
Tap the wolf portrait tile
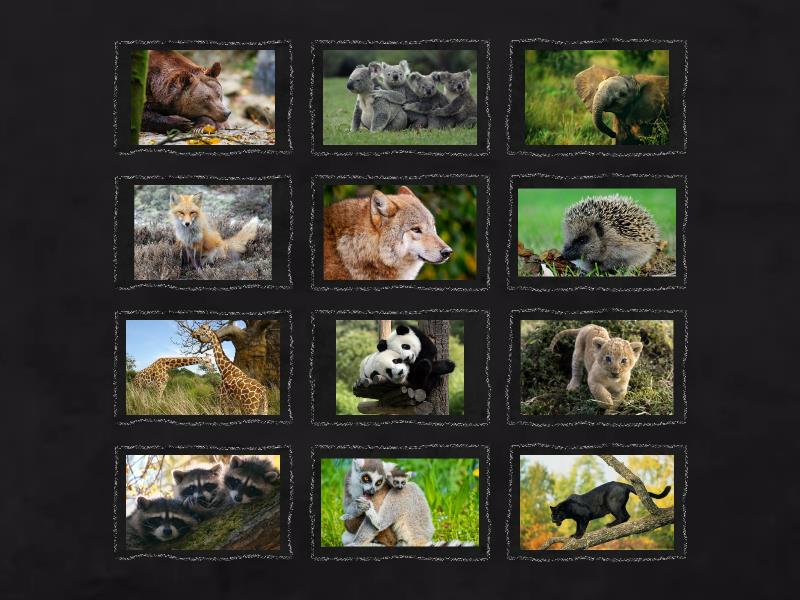coord(400,232)
